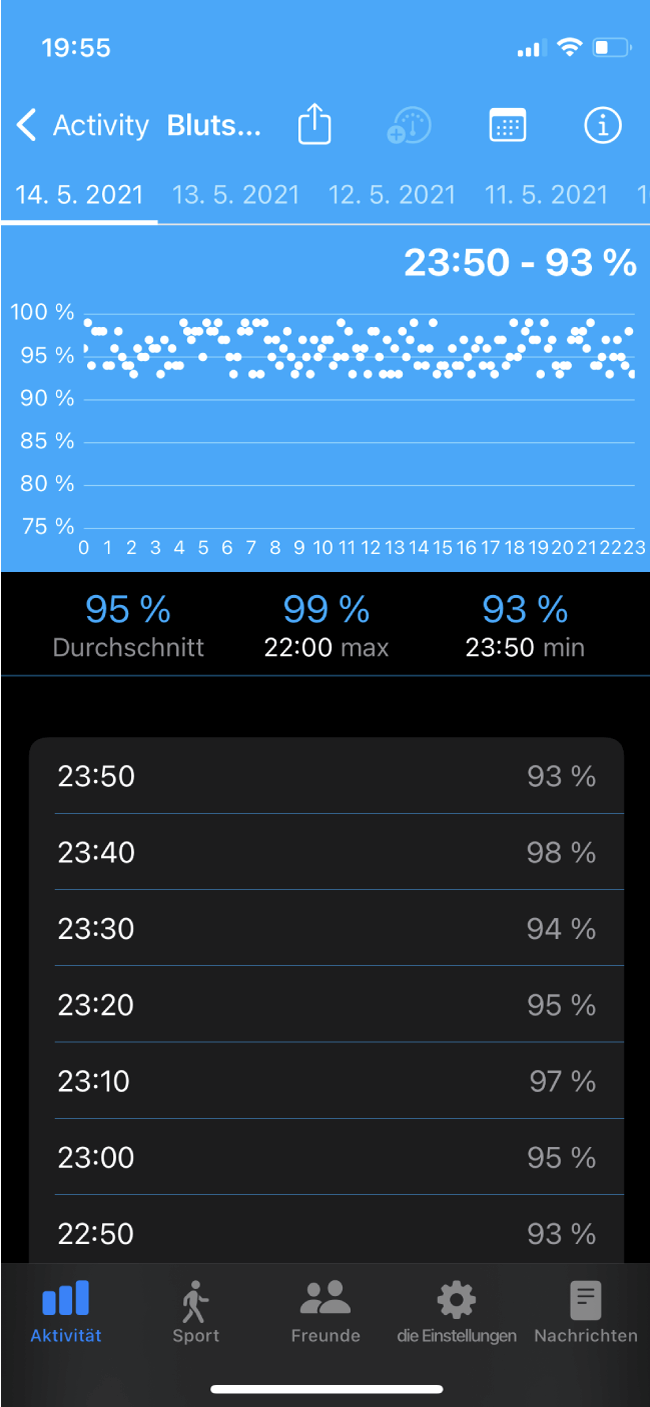650x1407 pixels.
Task: Switch to the 12. 5. 2021 date
Action: [x=392, y=194]
